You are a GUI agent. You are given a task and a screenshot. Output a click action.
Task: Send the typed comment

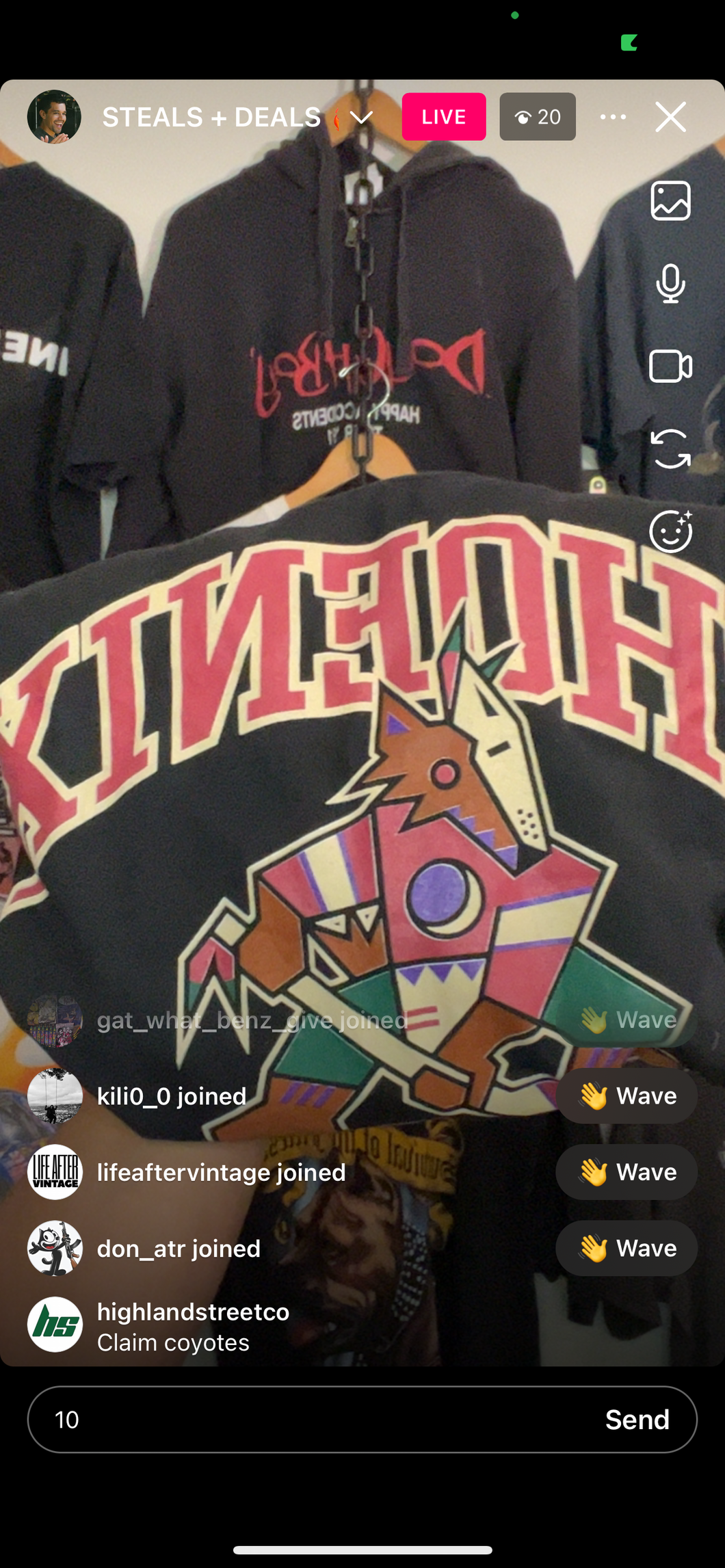(x=637, y=1420)
